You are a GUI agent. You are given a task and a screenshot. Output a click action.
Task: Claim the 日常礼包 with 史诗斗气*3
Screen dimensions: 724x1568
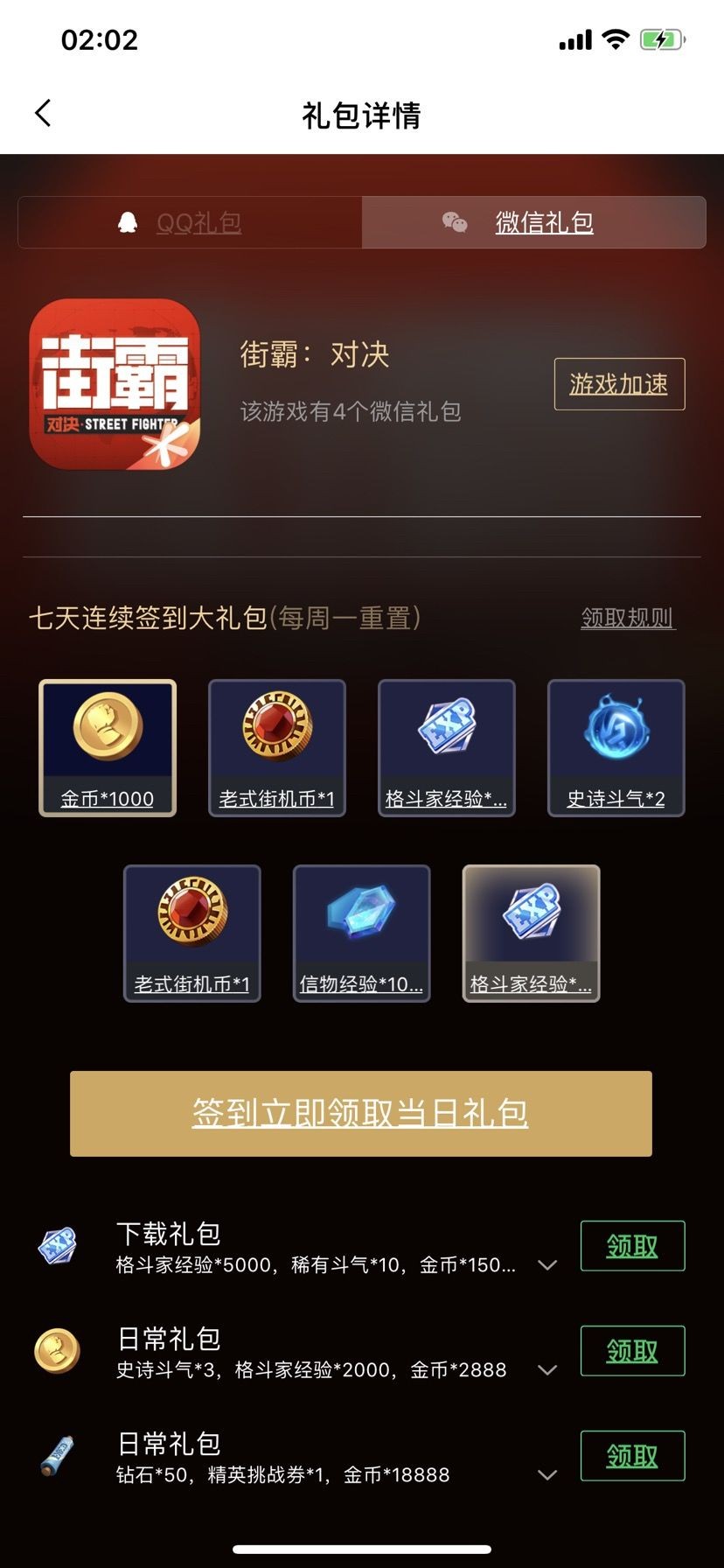[632, 1351]
